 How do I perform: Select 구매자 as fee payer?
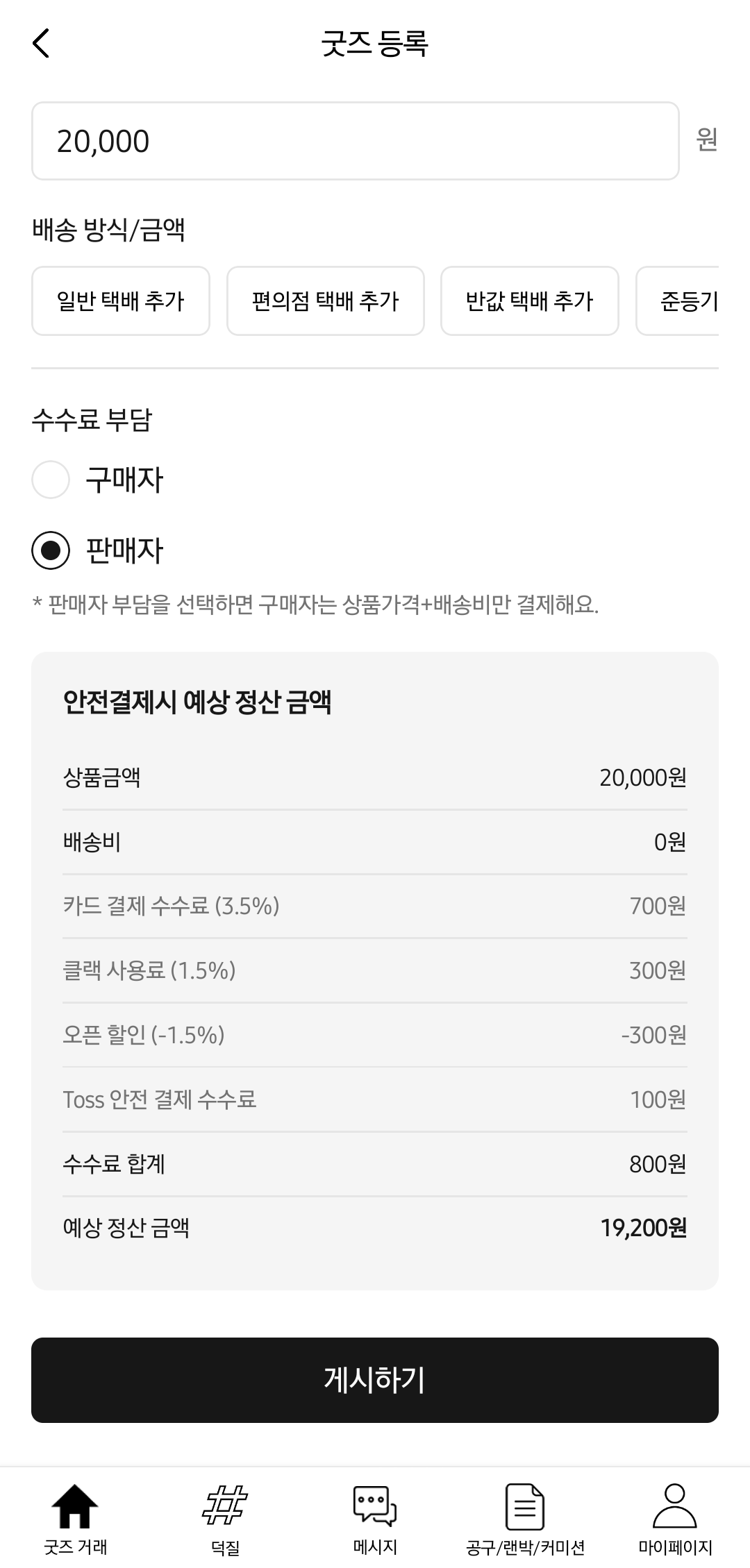51,480
